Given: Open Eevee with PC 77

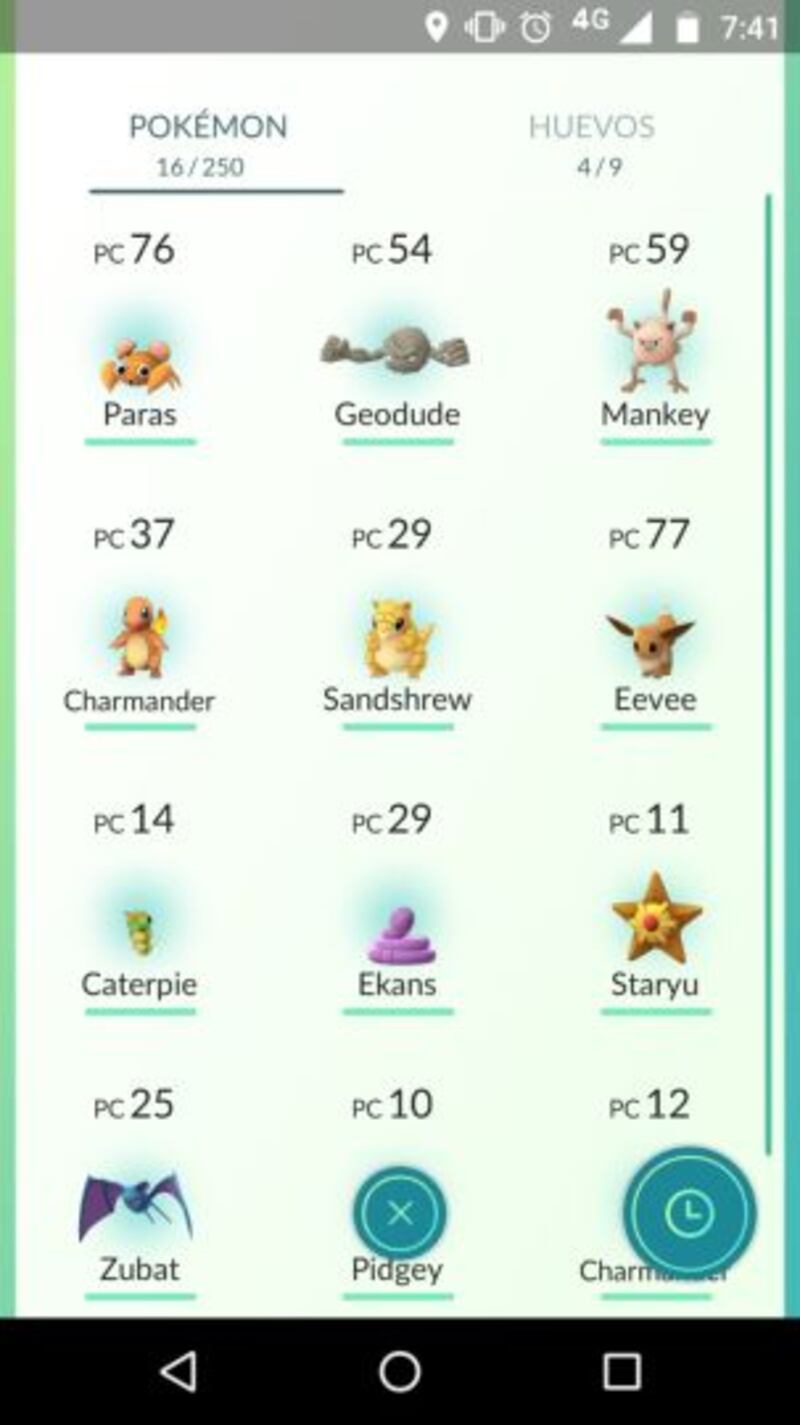Looking at the screenshot, I should [655, 624].
